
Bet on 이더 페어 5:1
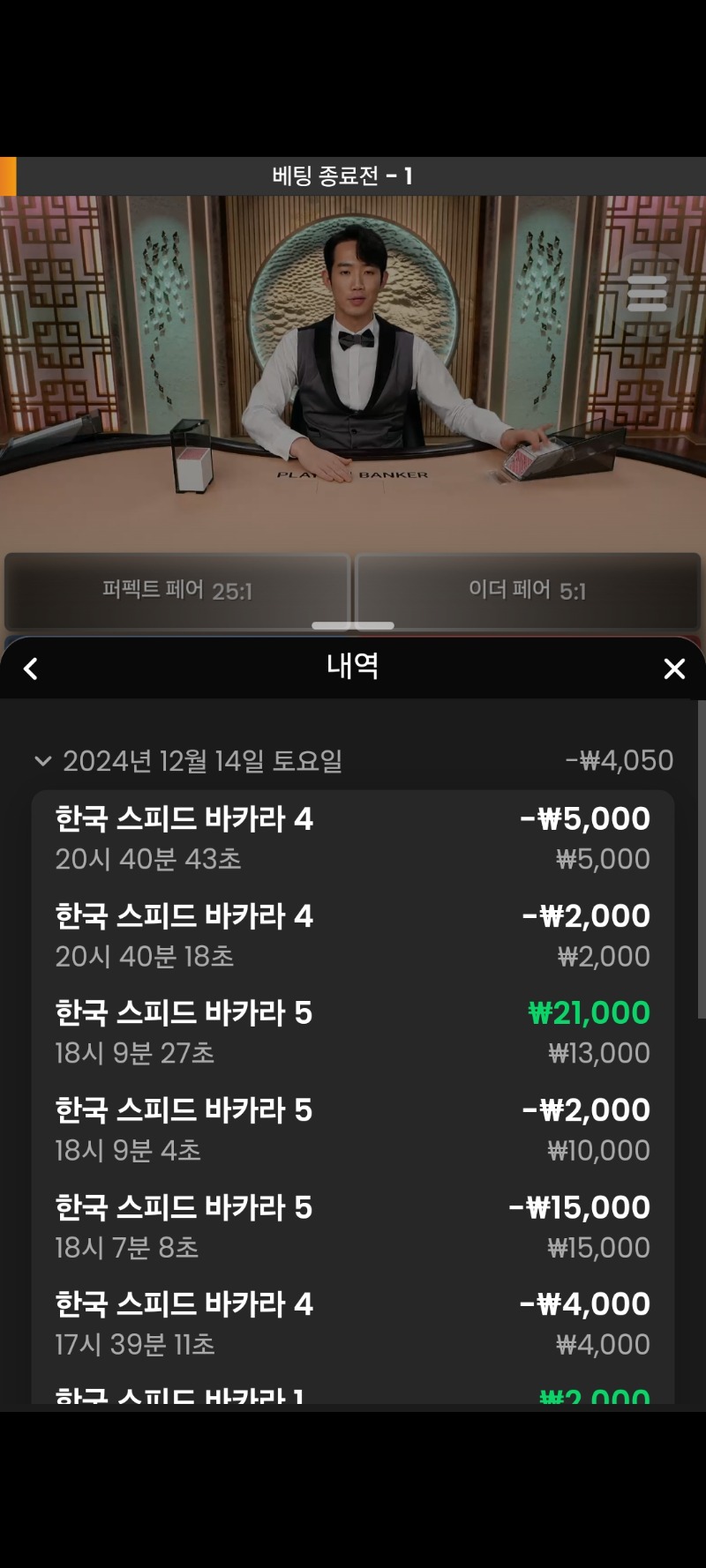[528, 590]
